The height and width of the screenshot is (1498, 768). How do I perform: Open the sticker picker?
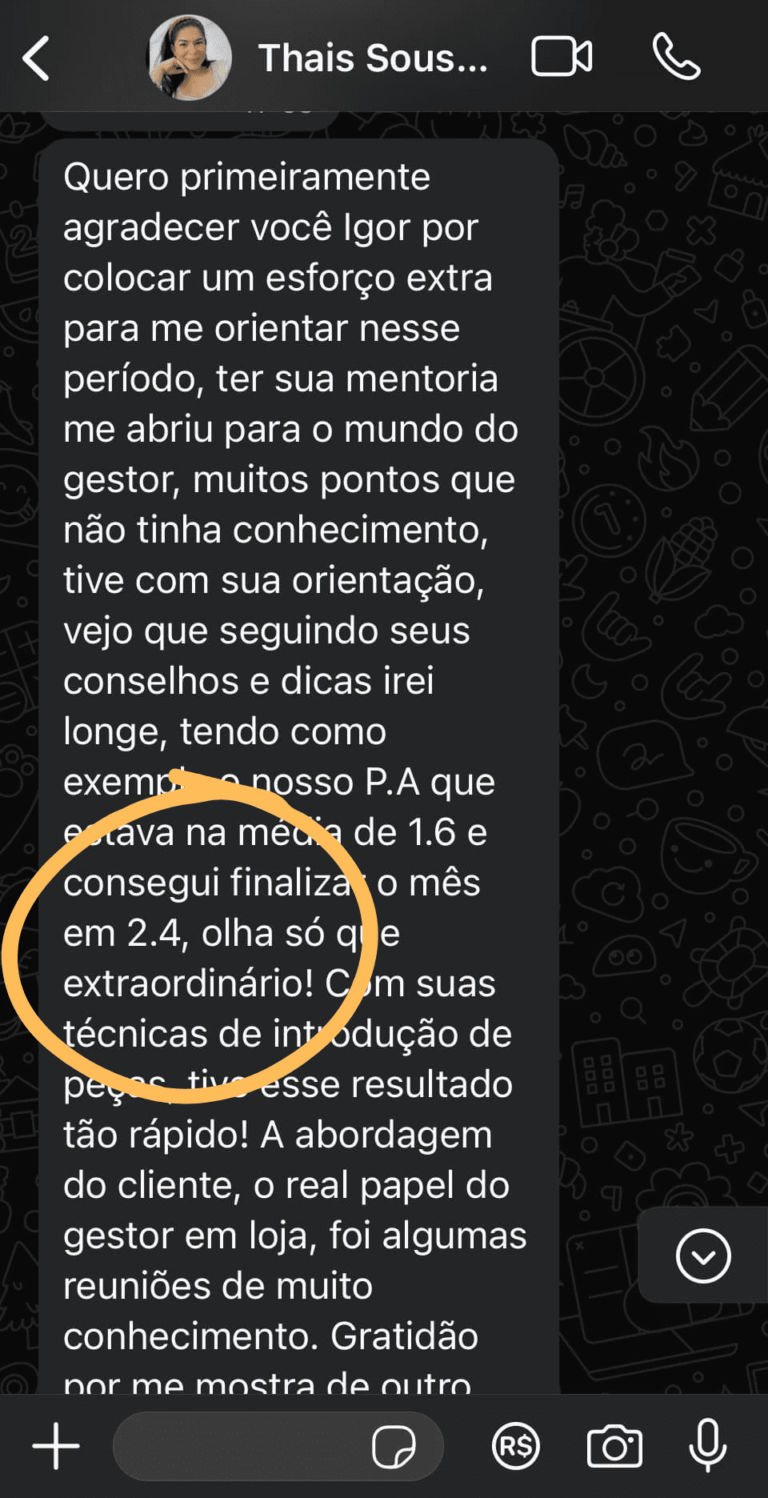393,1446
